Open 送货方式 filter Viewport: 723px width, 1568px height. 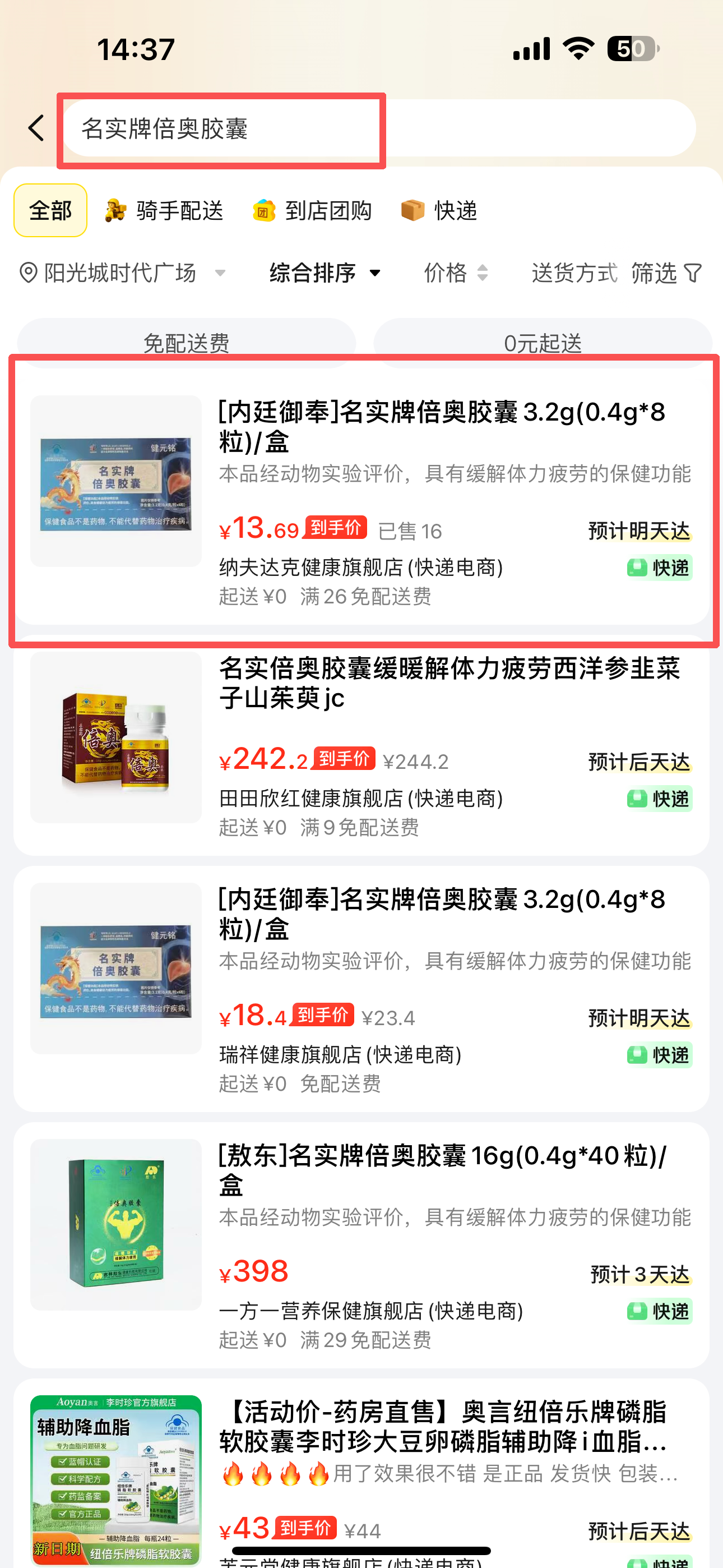(x=574, y=273)
